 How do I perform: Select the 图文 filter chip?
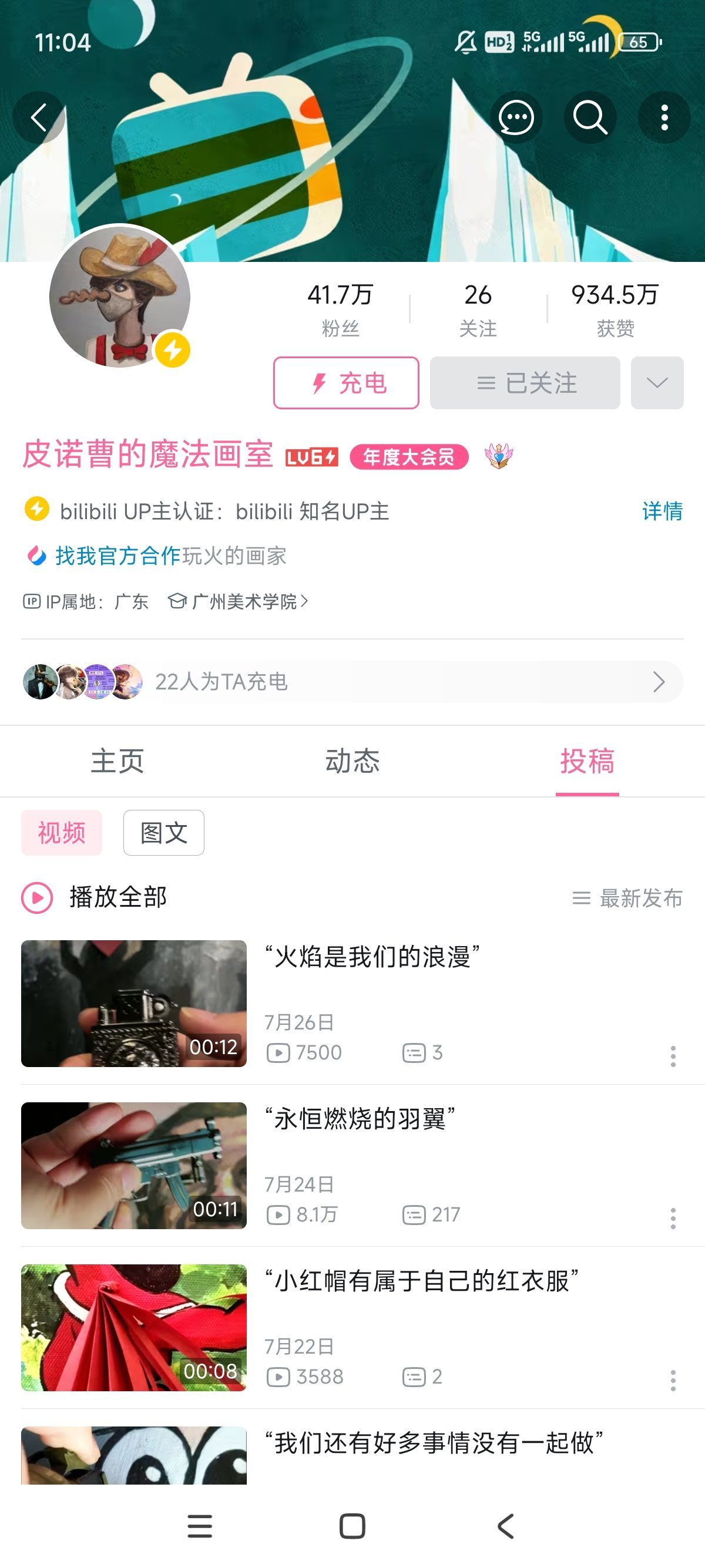pos(163,833)
